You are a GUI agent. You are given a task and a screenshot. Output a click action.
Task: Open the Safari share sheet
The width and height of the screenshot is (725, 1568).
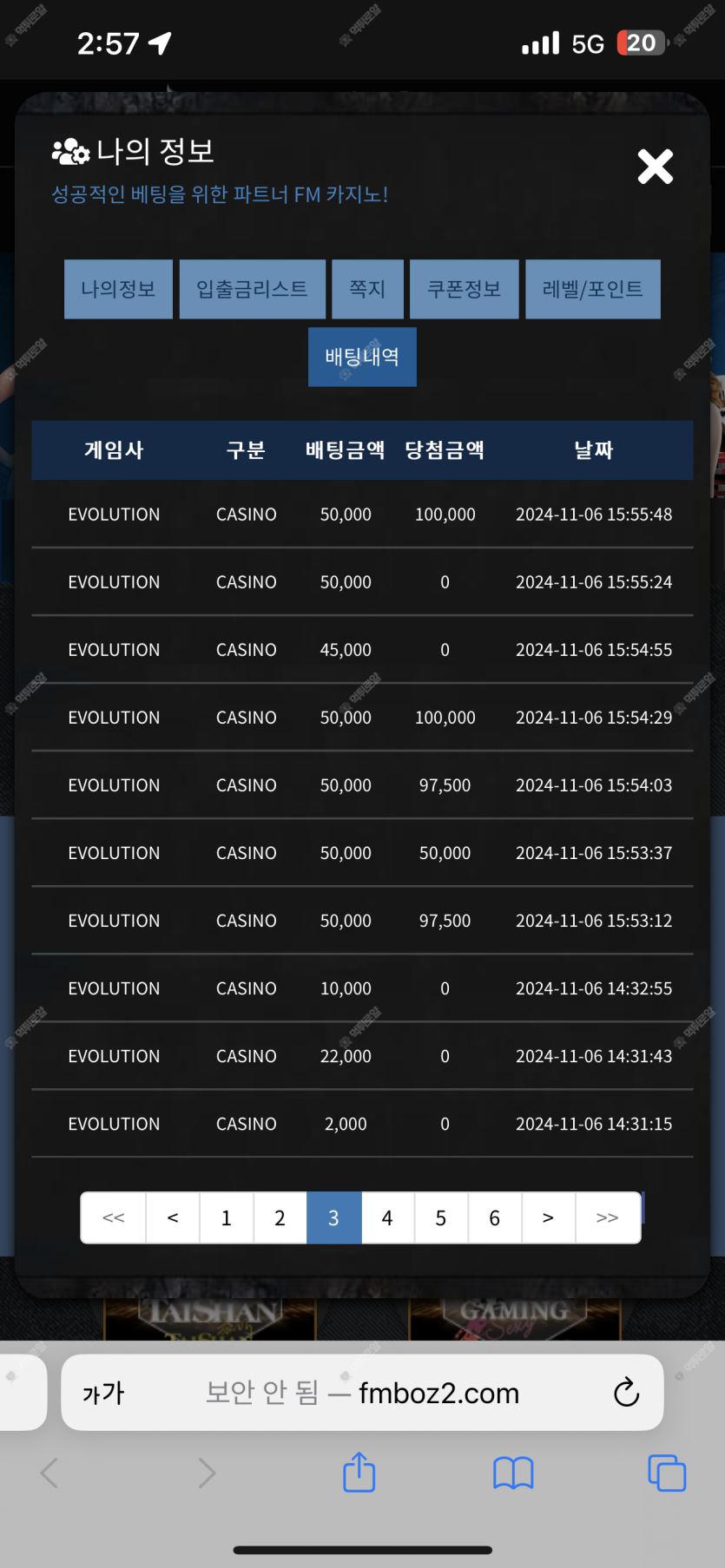(x=359, y=1473)
